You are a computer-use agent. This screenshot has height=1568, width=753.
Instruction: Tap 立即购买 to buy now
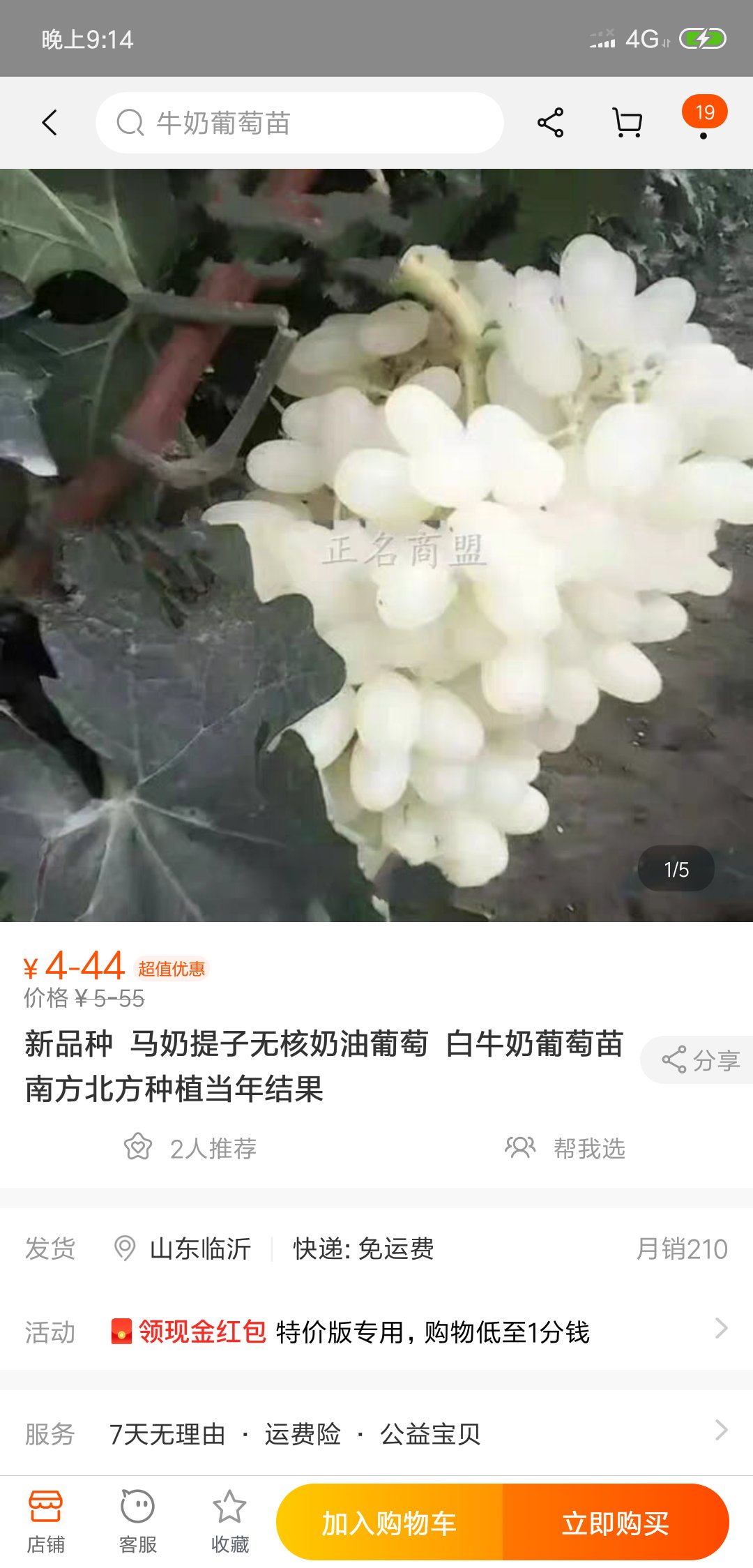coord(616,1523)
